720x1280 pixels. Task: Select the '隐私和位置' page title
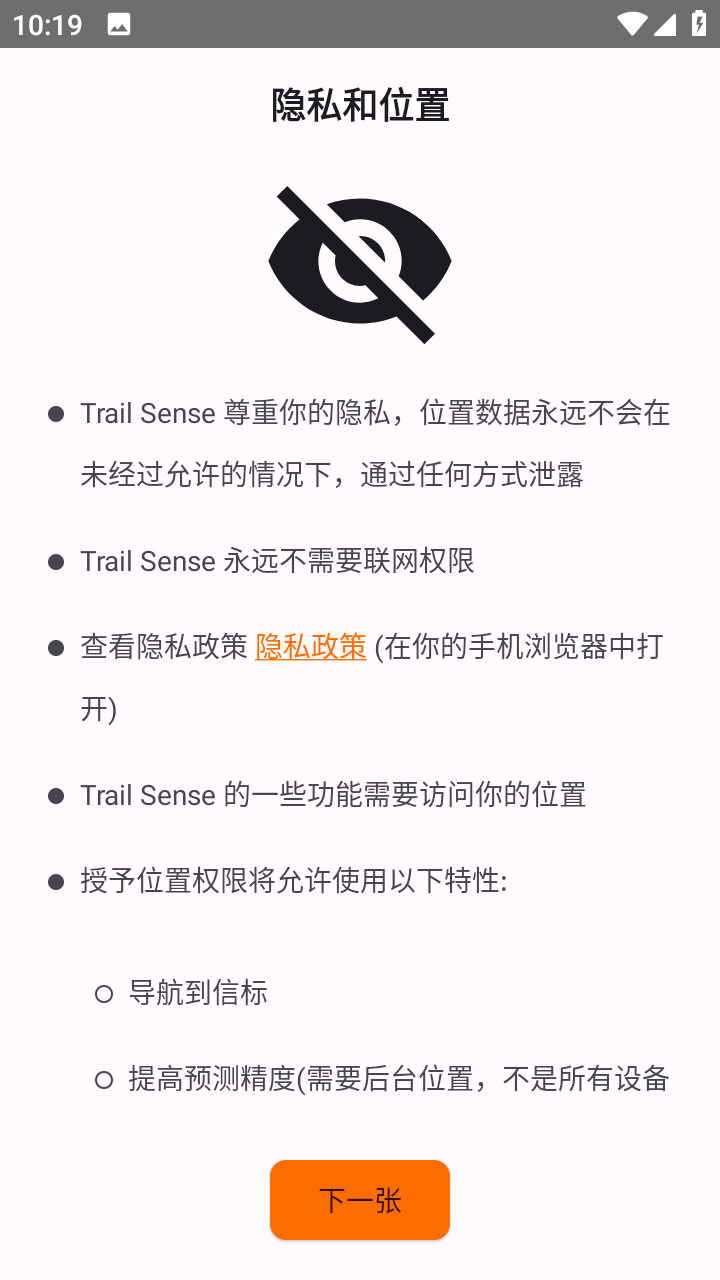tap(359, 104)
